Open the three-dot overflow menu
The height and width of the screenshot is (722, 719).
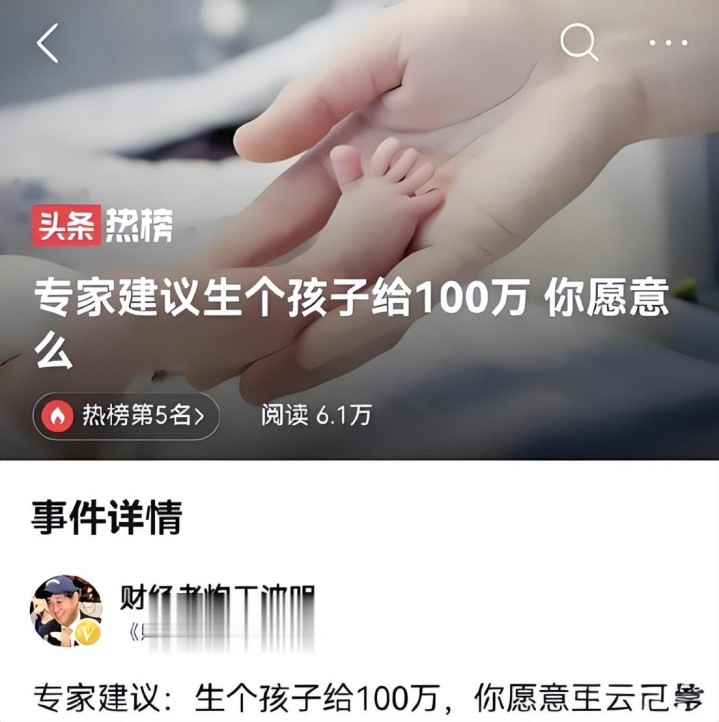tap(668, 43)
